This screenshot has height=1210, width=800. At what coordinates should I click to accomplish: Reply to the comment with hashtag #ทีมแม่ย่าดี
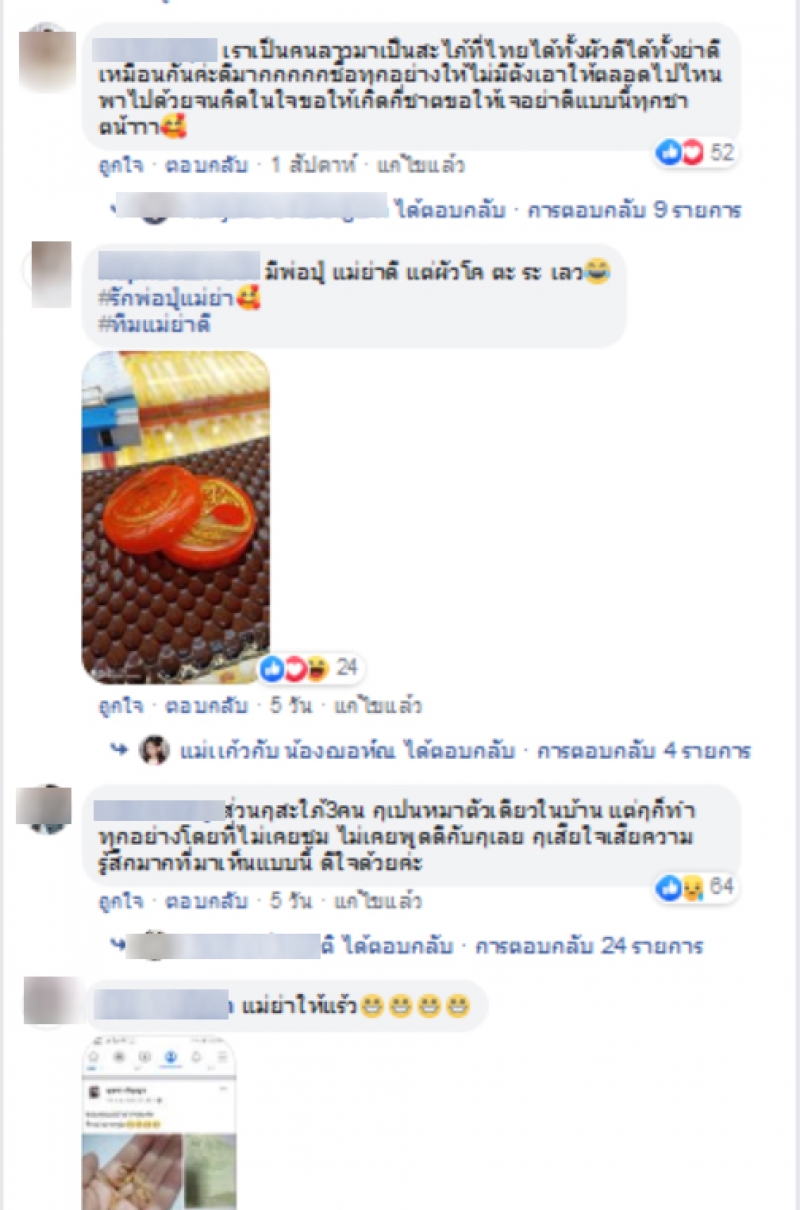coord(203,706)
